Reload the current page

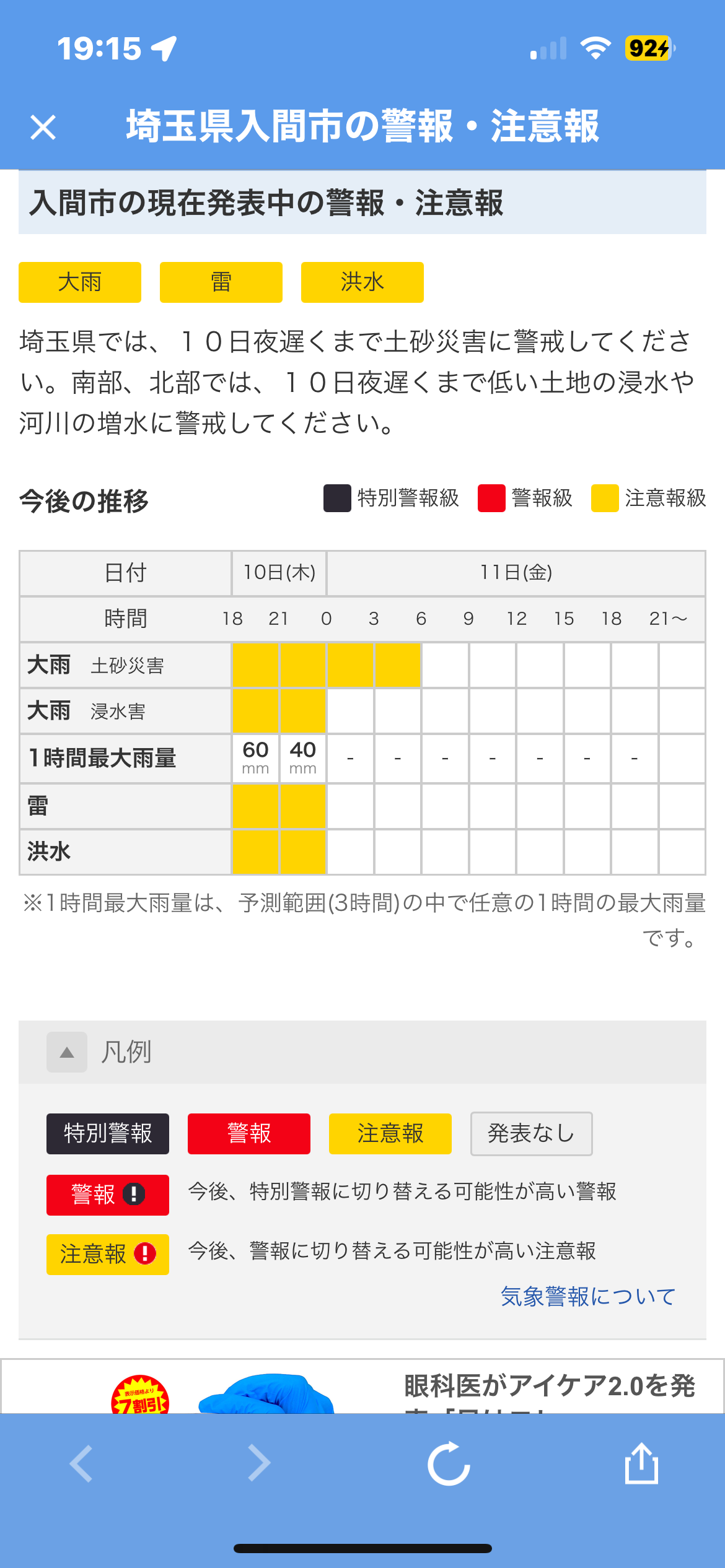(449, 1463)
